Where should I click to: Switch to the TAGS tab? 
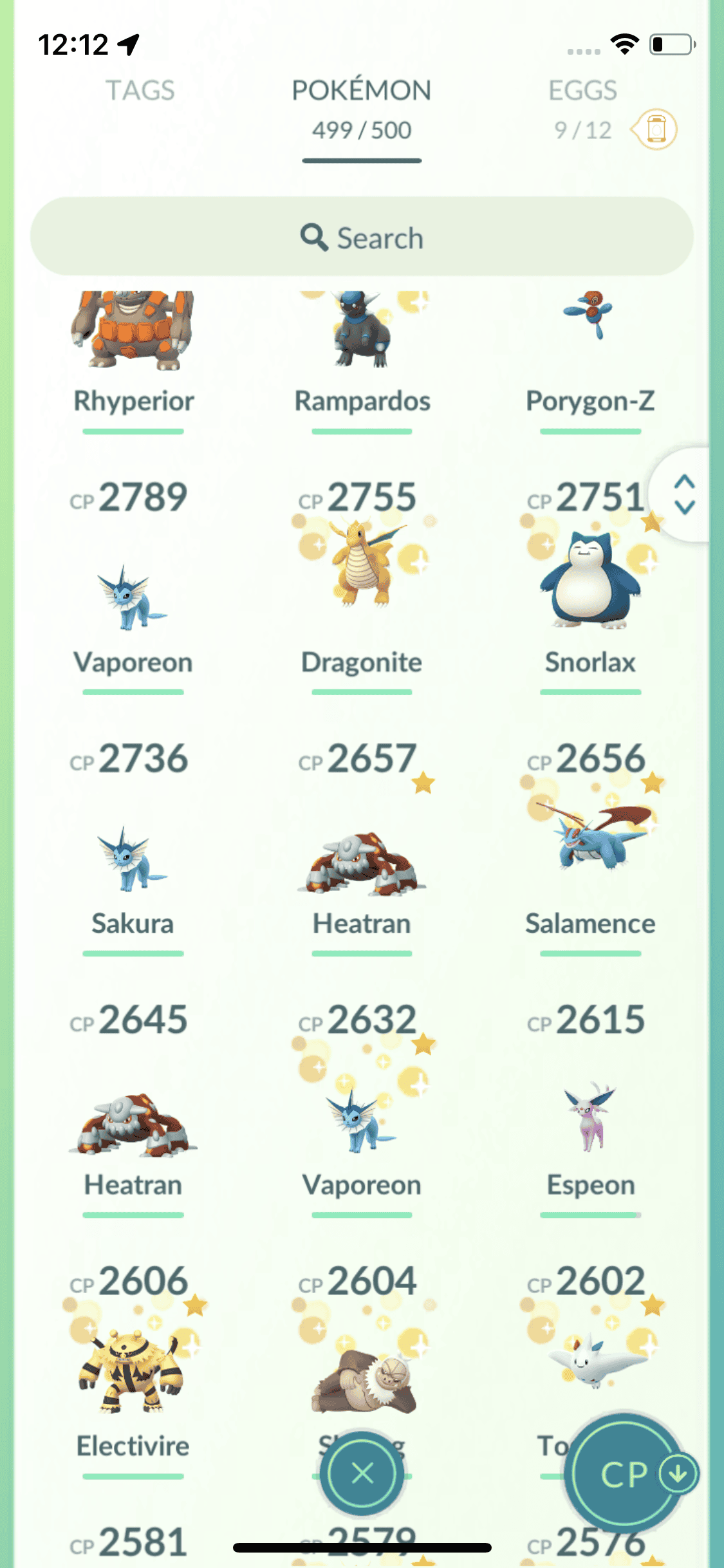[x=140, y=91]
